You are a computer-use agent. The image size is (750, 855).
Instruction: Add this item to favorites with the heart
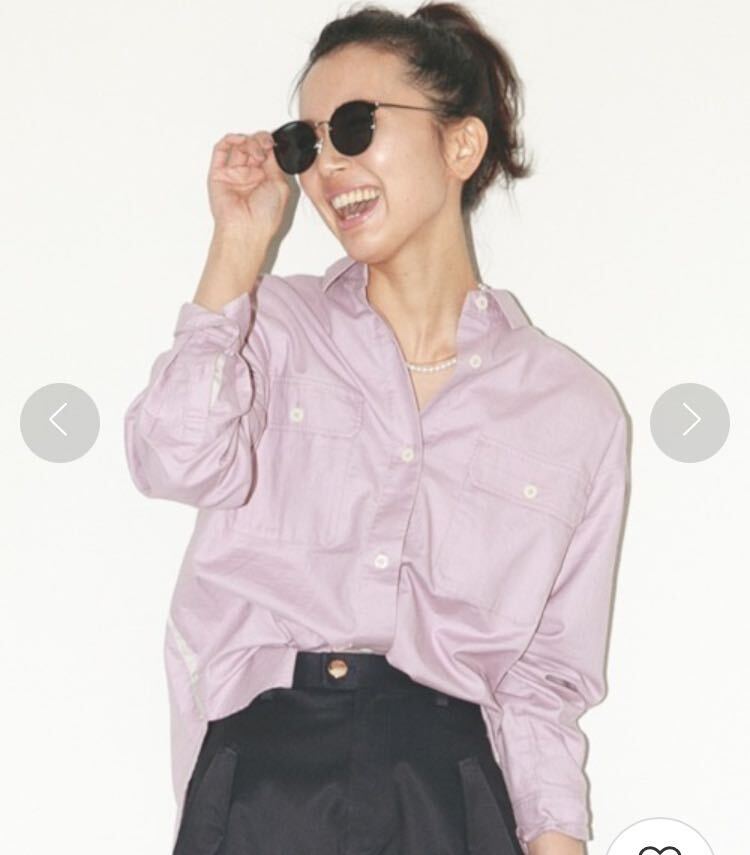coord(661,843)
